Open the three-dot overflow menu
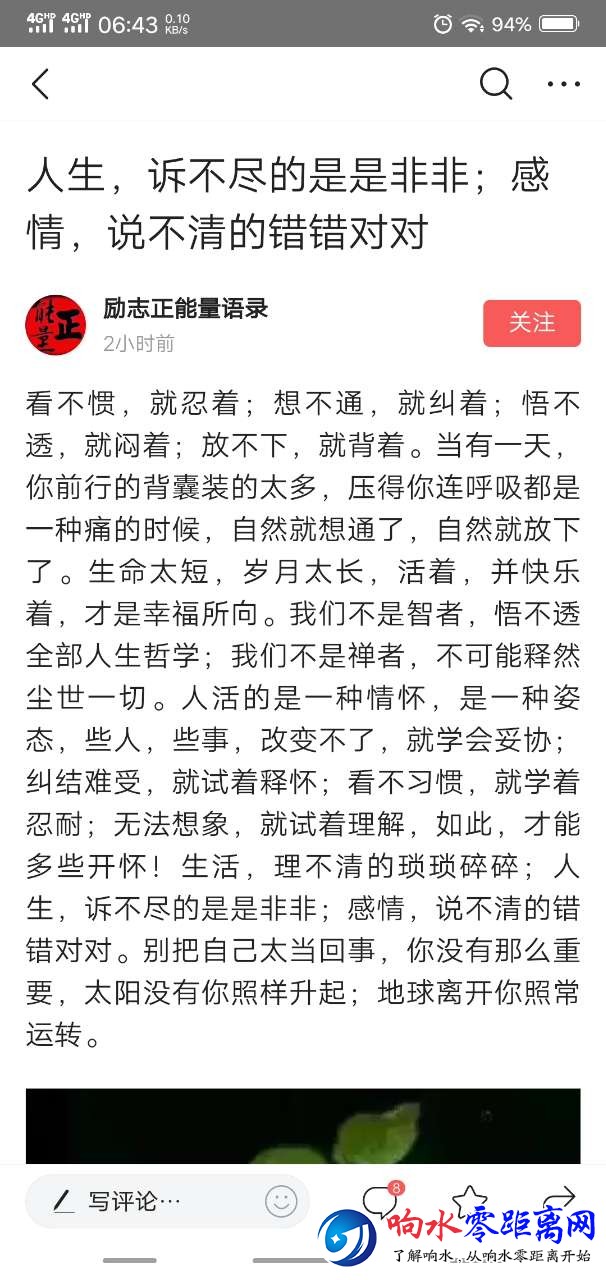 tap(564, 85)
